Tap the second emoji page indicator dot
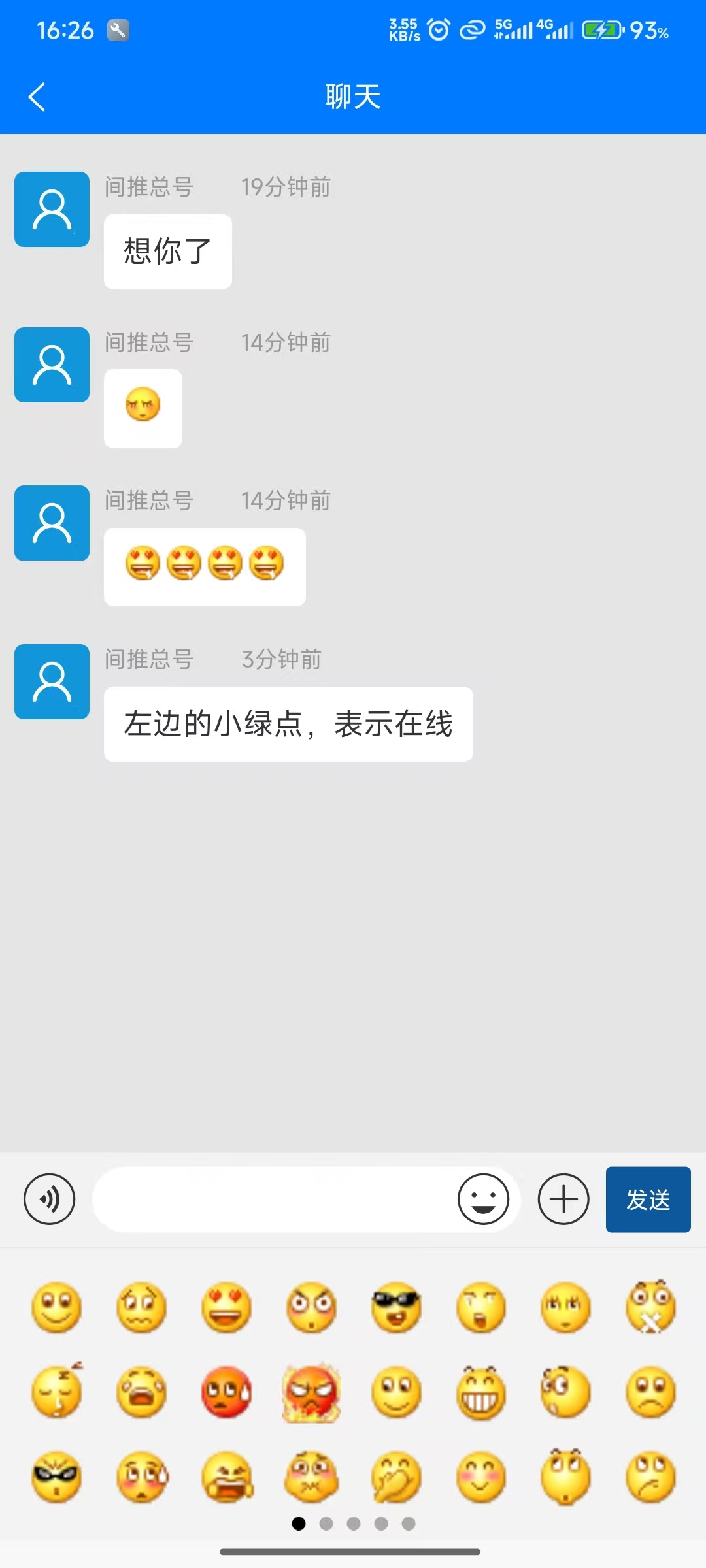 point(326,1524)
